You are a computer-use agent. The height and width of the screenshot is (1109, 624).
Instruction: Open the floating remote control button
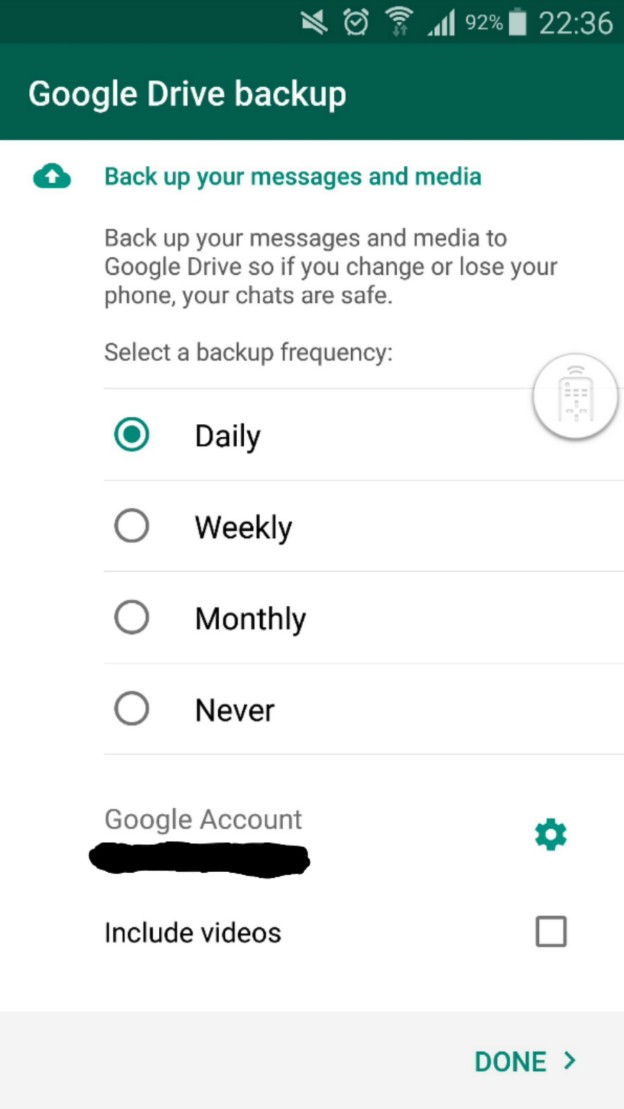(575, 397)
